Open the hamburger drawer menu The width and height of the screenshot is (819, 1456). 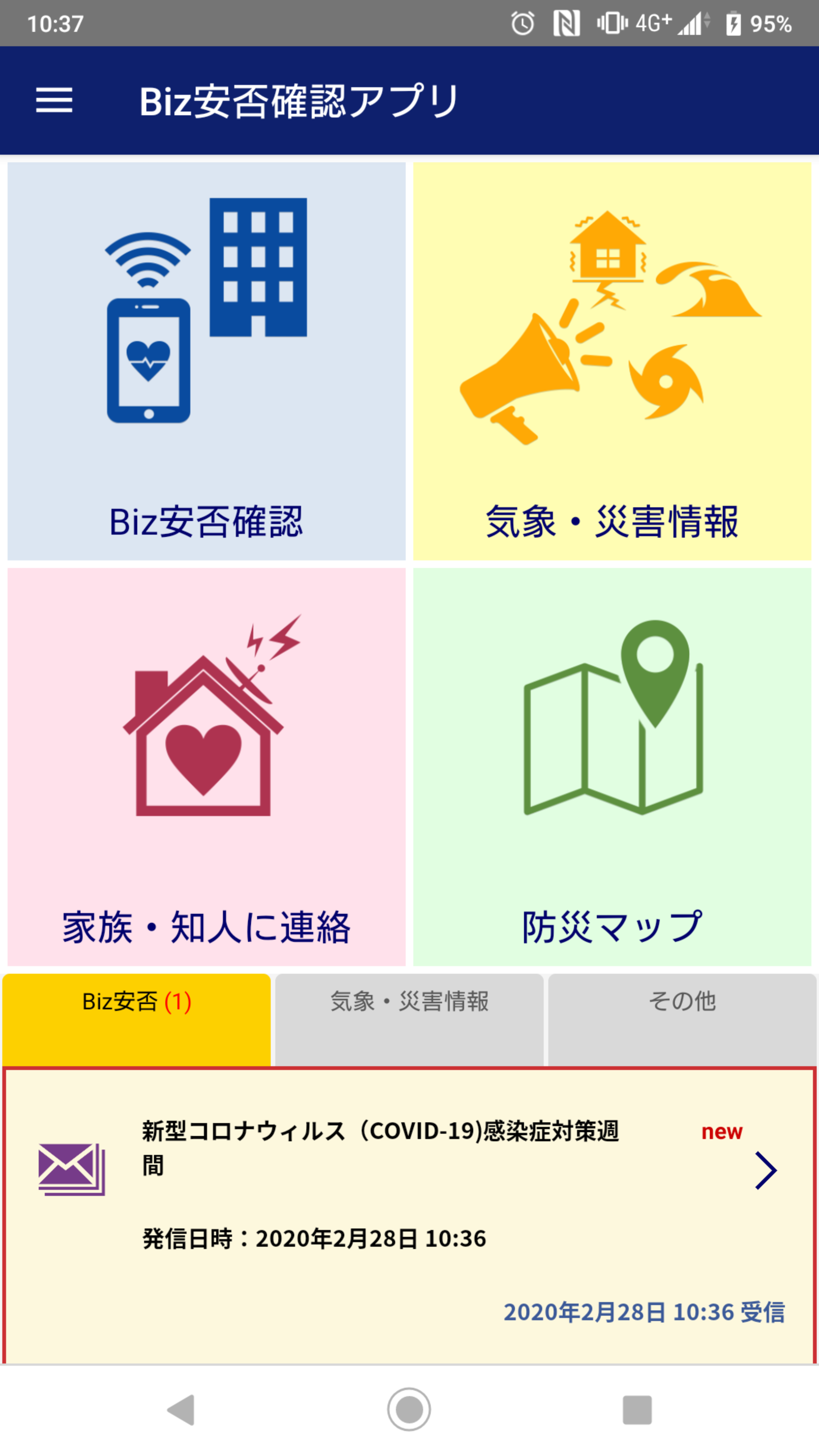click(x=54, y=100)
